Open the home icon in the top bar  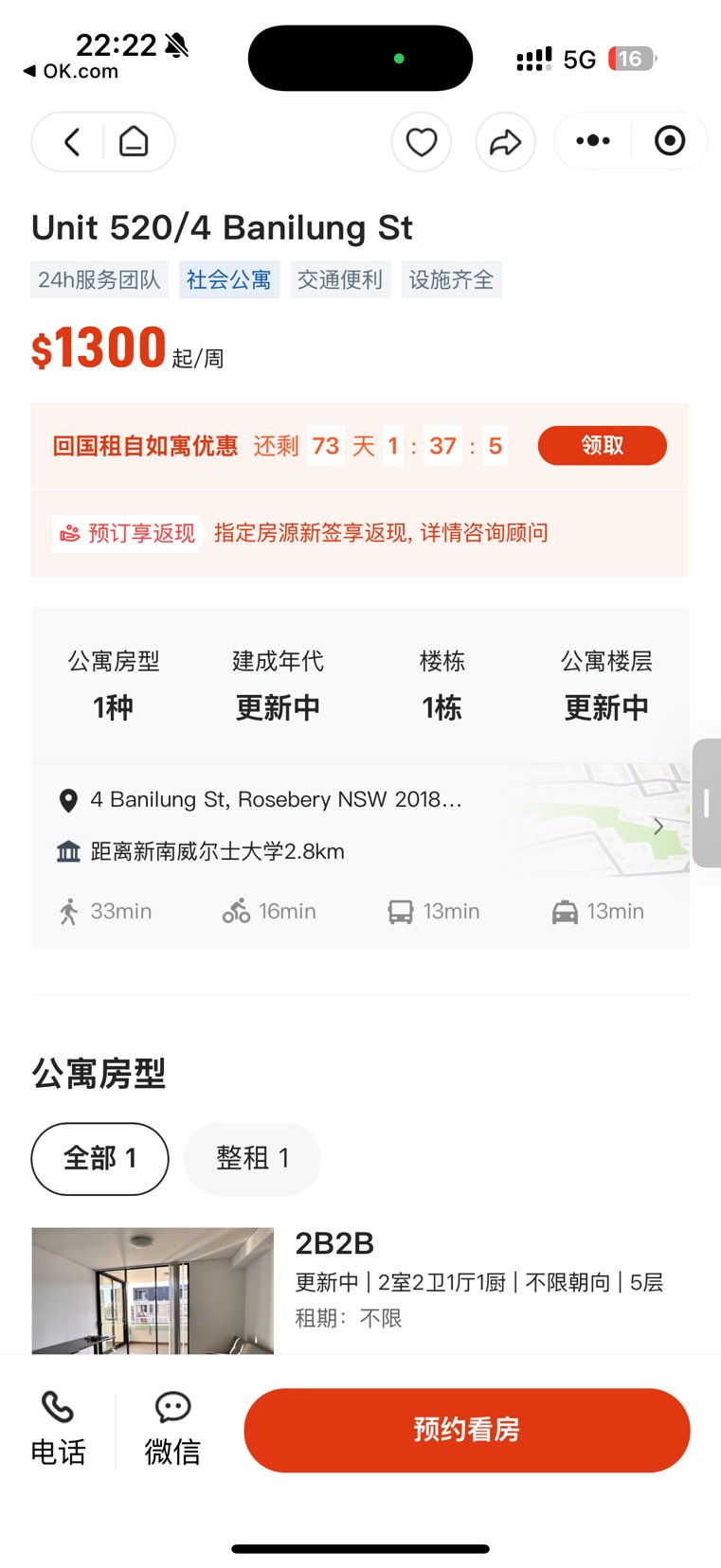point(134,142)
